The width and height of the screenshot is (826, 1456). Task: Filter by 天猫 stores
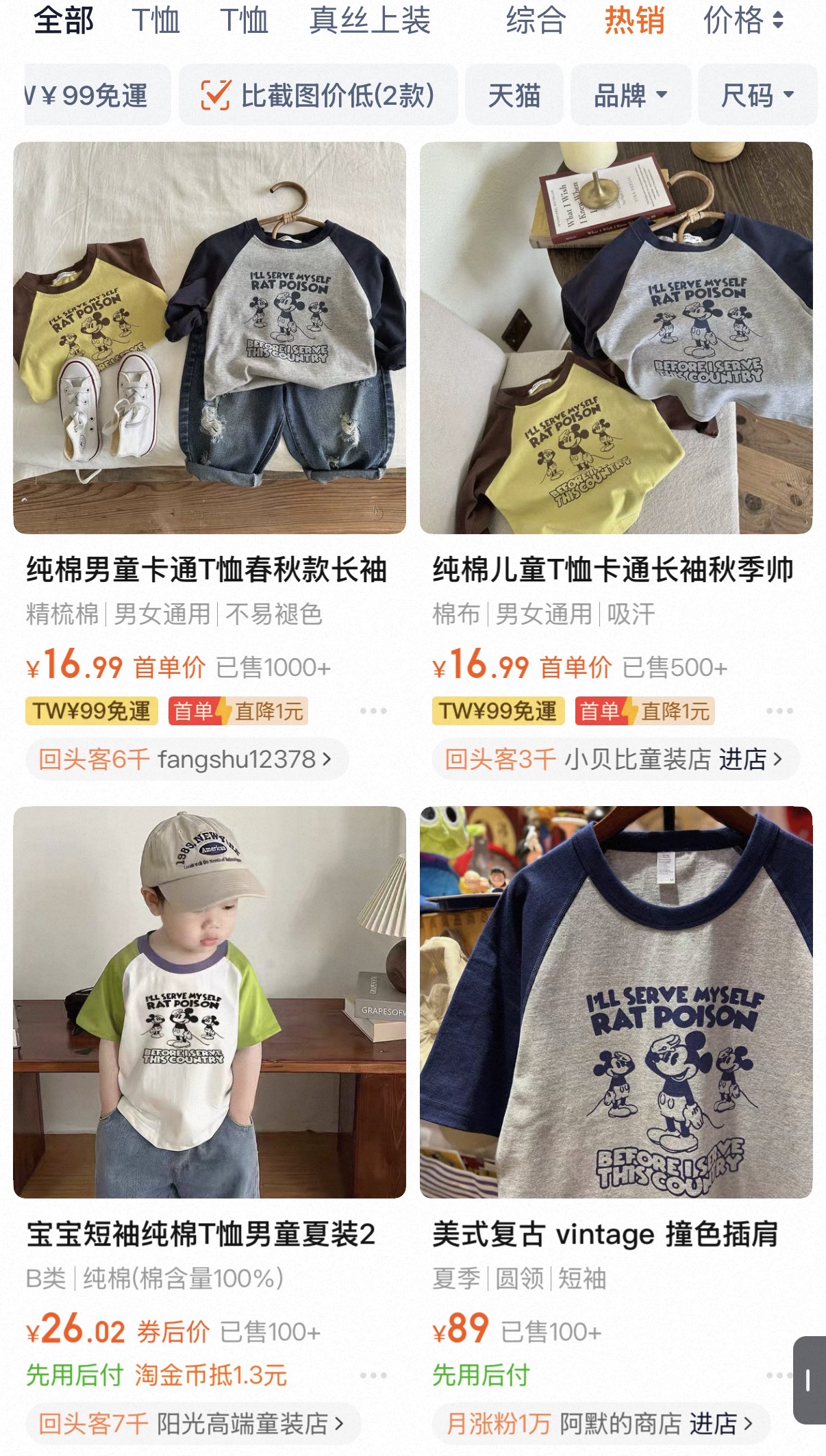514,95
